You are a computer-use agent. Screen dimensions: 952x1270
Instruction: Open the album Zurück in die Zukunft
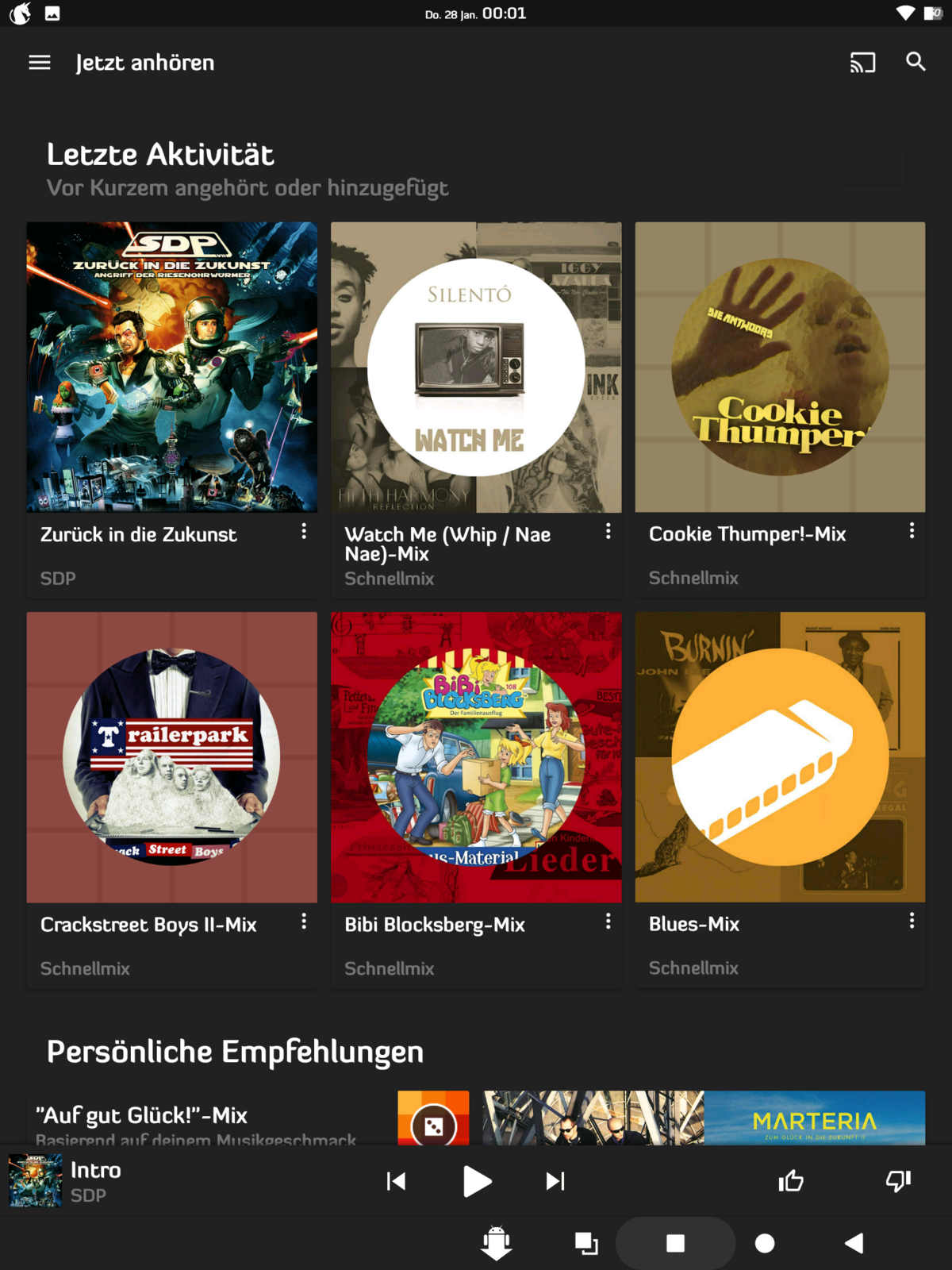point(171,368)
